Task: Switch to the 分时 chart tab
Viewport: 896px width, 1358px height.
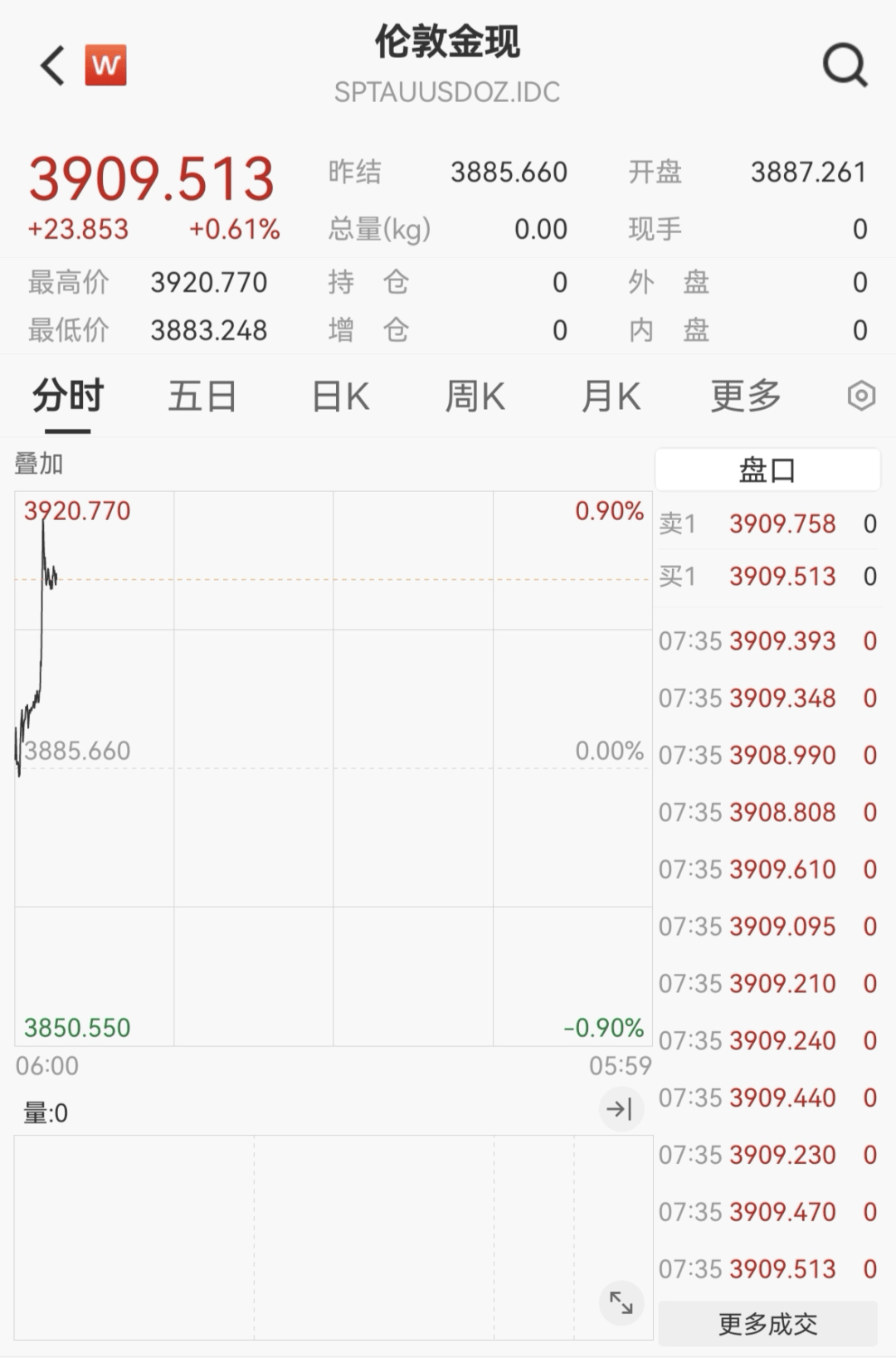Action: coord(68,397)
